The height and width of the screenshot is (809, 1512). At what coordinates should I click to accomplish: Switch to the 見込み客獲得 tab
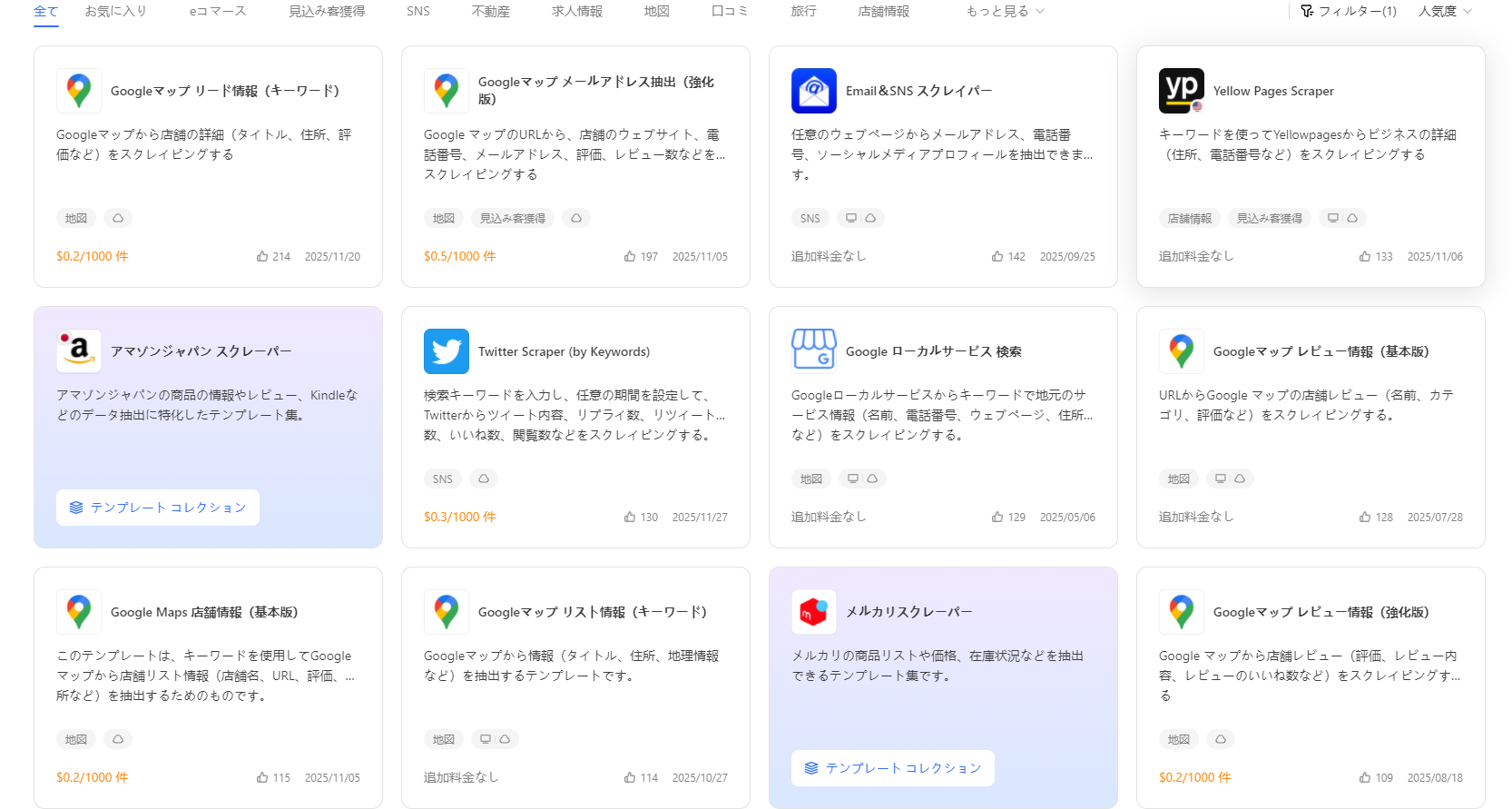pyautogui.click(x=327, y=11)
